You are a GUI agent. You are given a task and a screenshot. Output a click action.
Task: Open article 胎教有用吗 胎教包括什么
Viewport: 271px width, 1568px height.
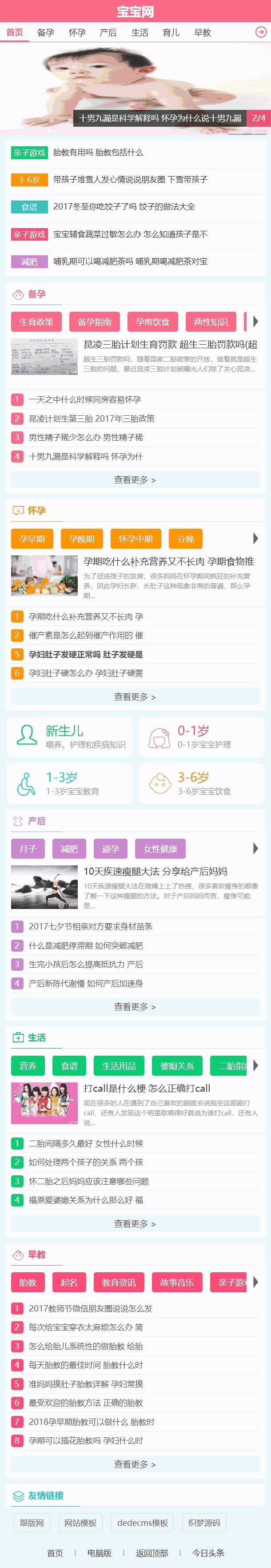[99, 152]
